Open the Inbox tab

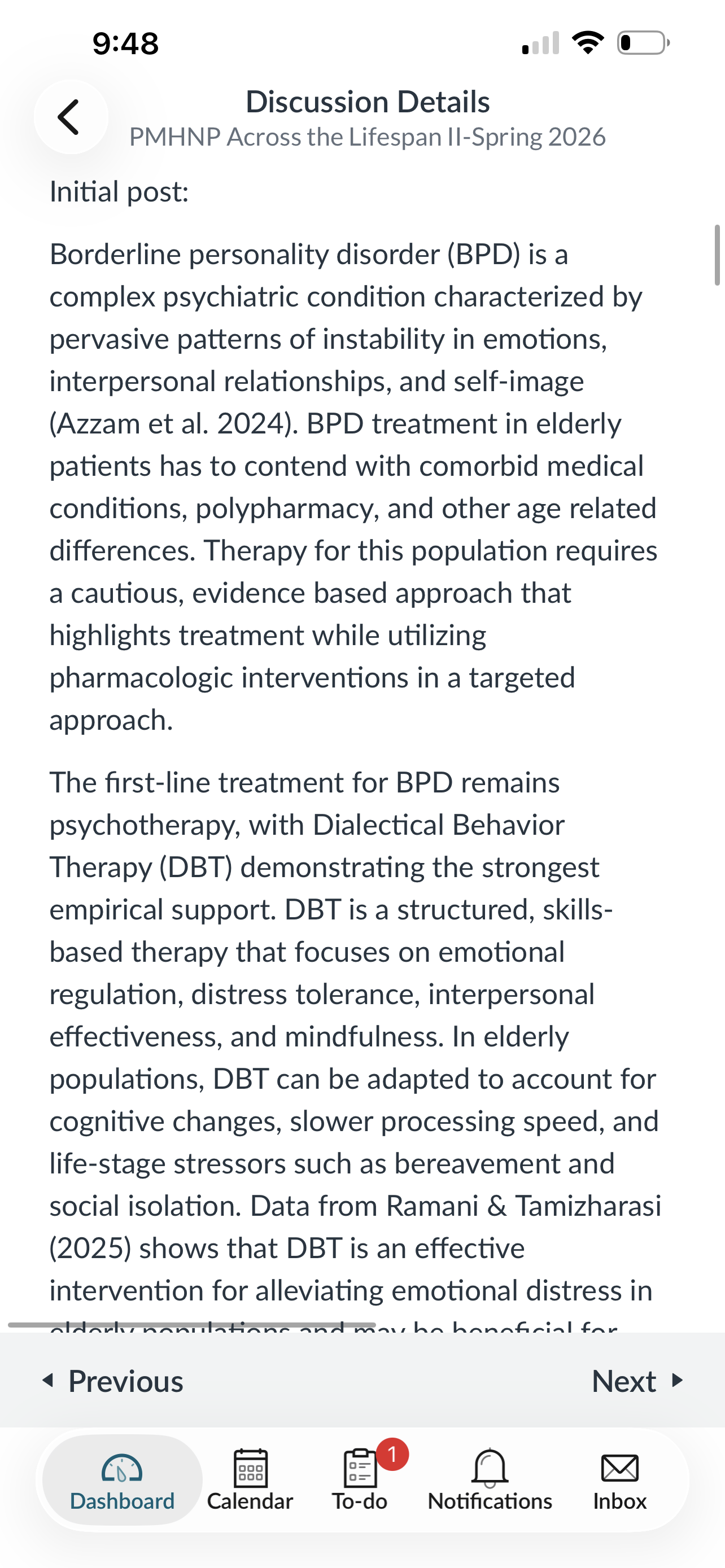click(619, 1481)
